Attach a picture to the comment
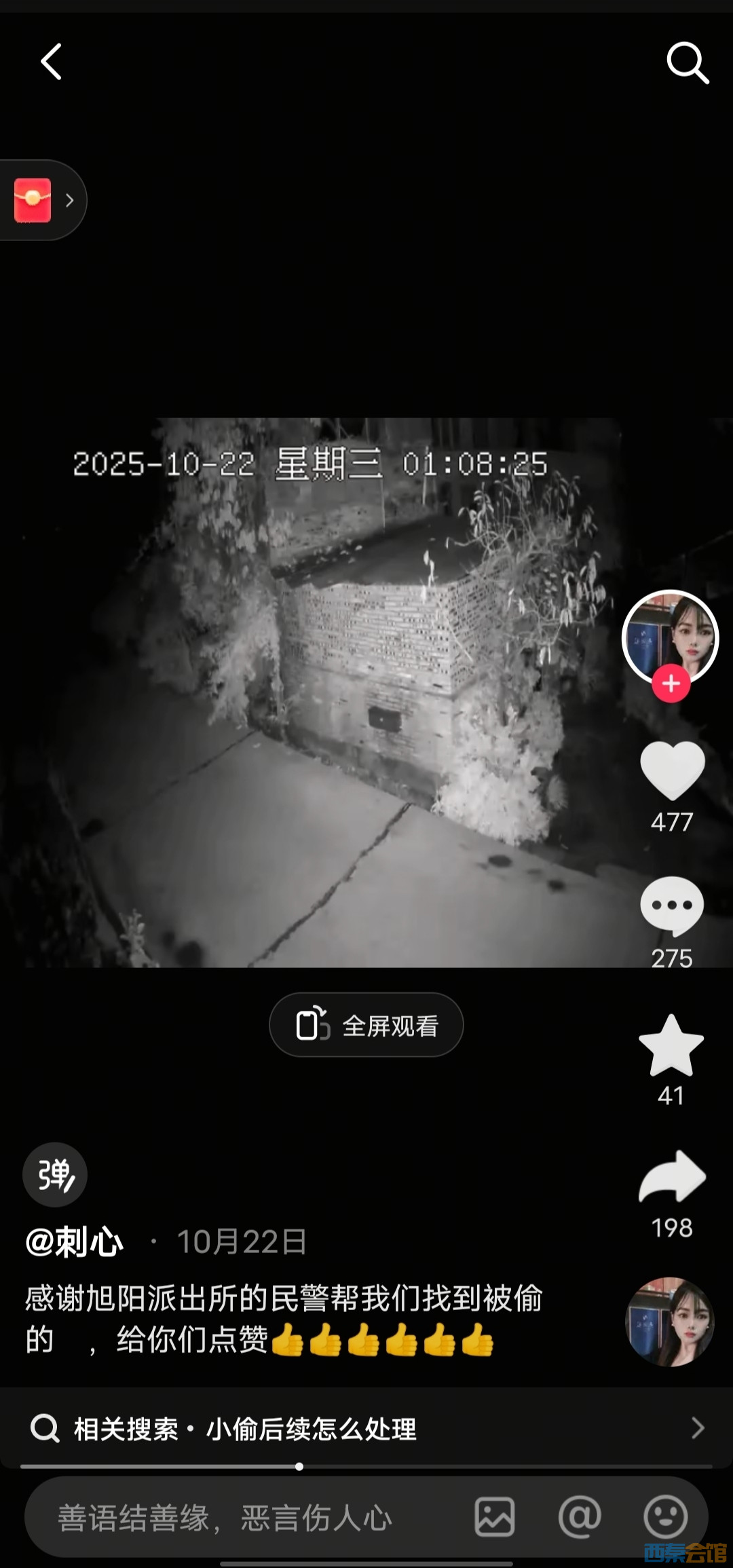The image size is (733, 1568). coord(495,1517)
